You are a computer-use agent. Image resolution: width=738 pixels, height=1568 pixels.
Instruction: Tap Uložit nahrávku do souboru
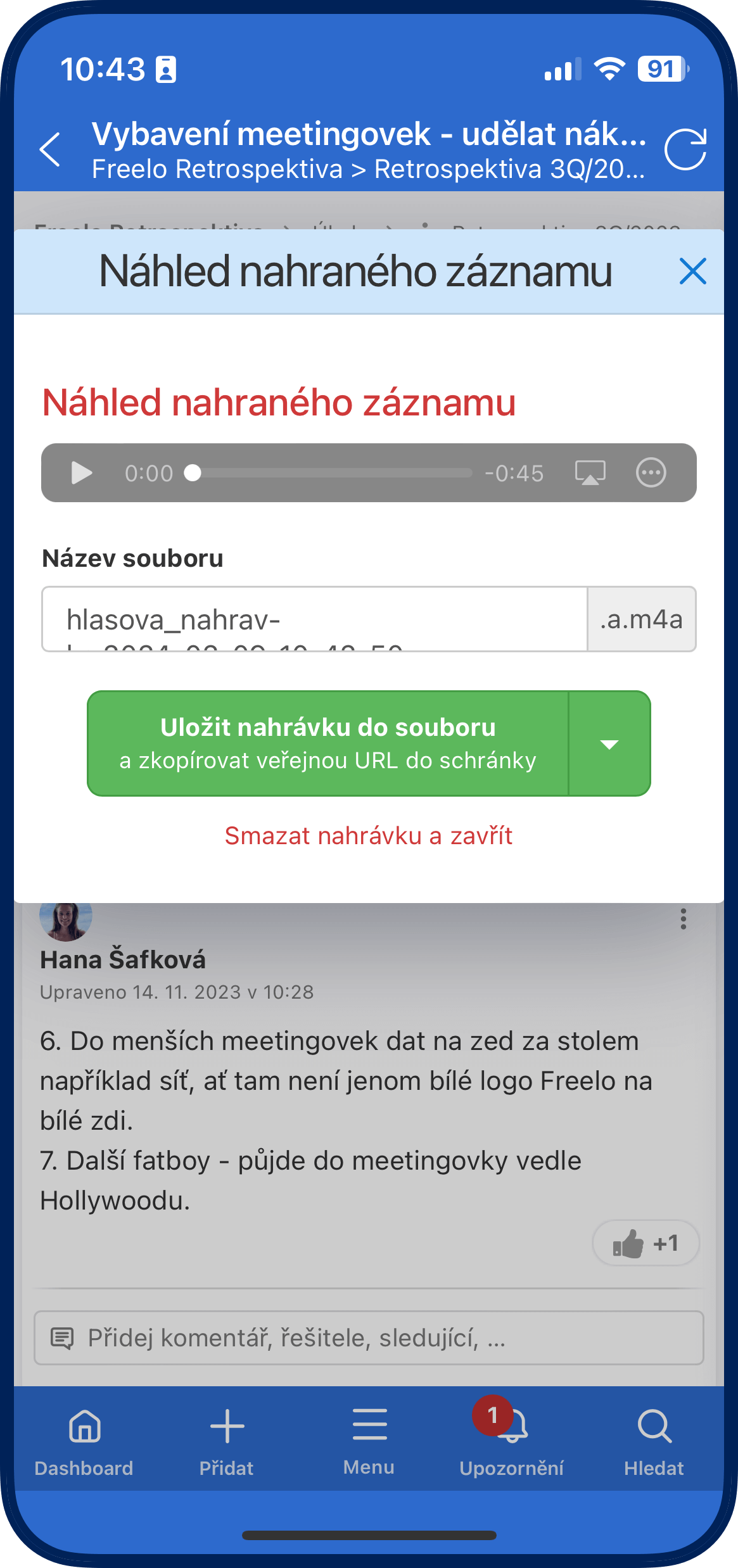tap(328, 743)
